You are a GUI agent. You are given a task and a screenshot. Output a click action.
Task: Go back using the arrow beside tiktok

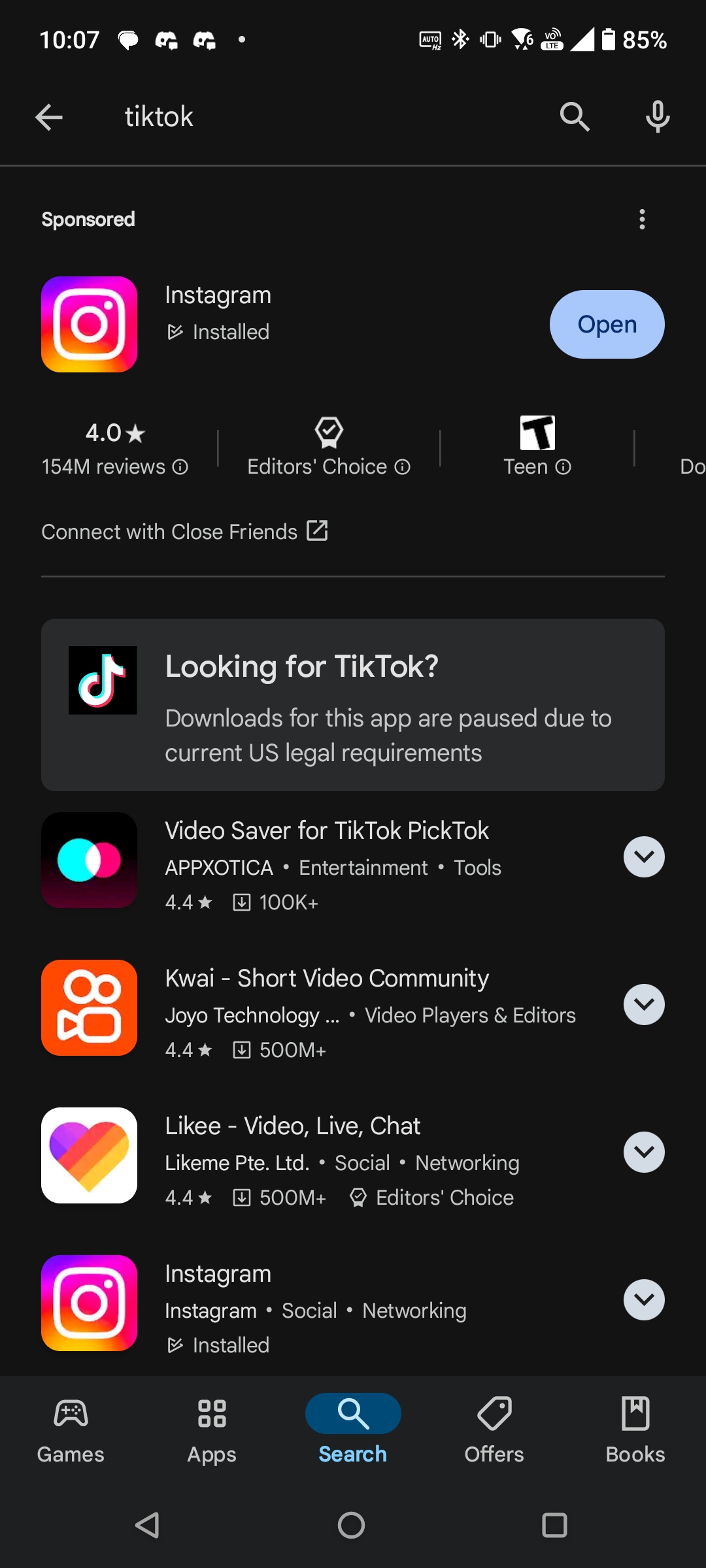point(49,118)
